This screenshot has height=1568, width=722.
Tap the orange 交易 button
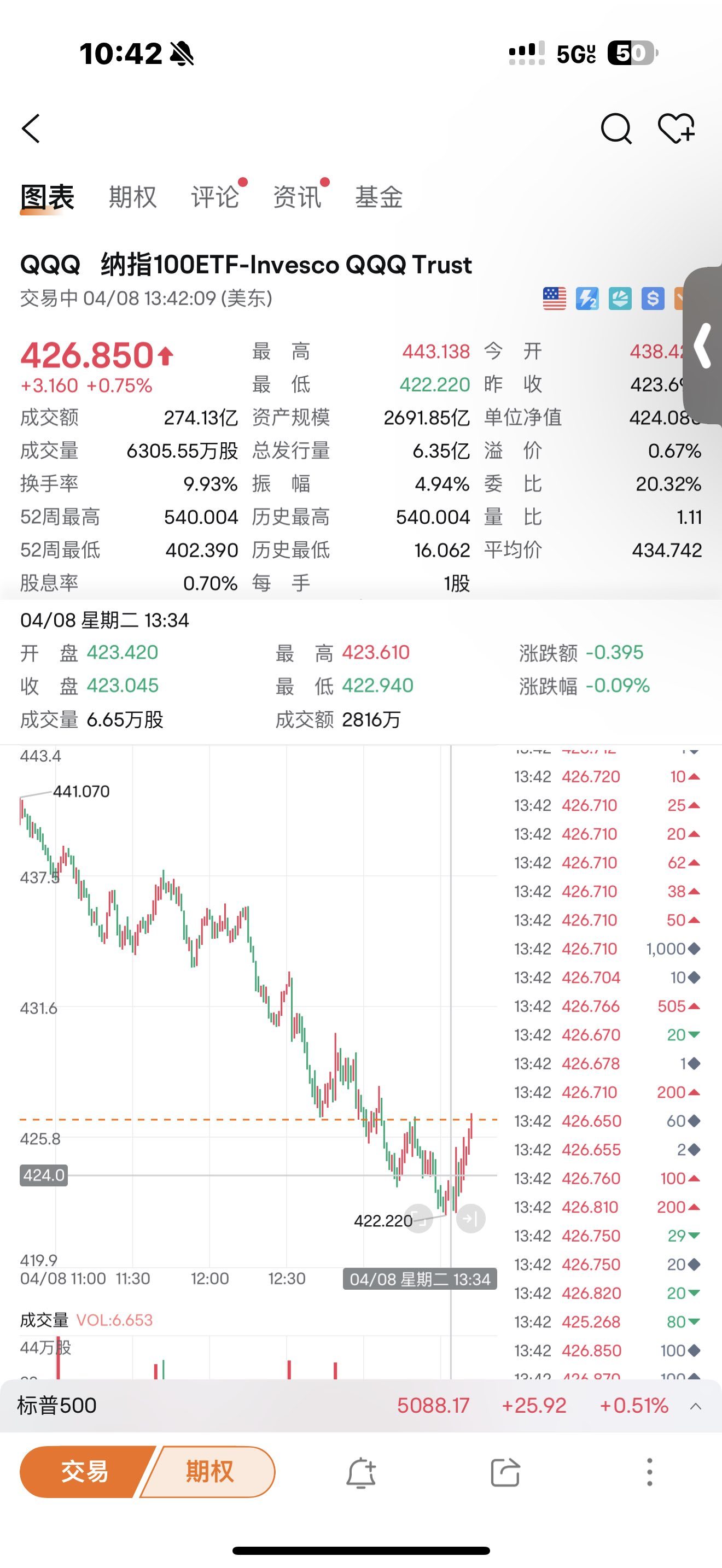coord(85,1472)
